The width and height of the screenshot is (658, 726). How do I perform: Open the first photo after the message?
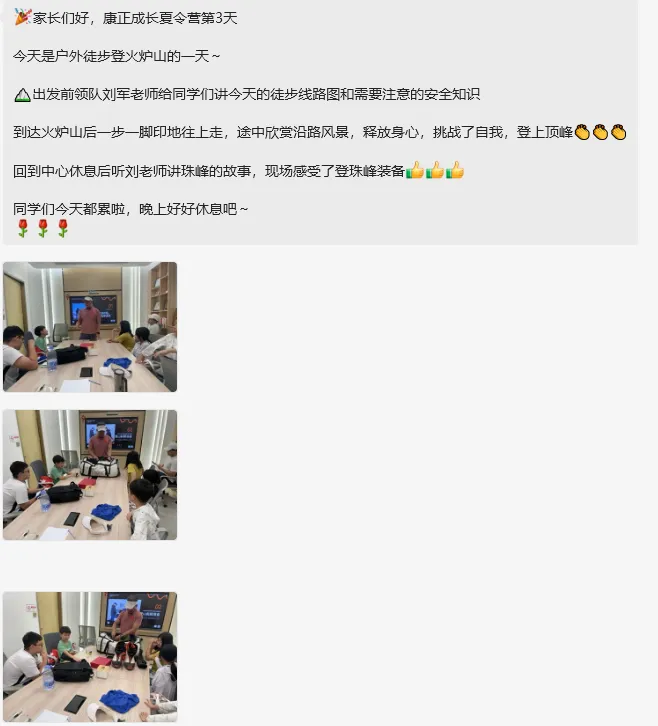coord(90,327)
